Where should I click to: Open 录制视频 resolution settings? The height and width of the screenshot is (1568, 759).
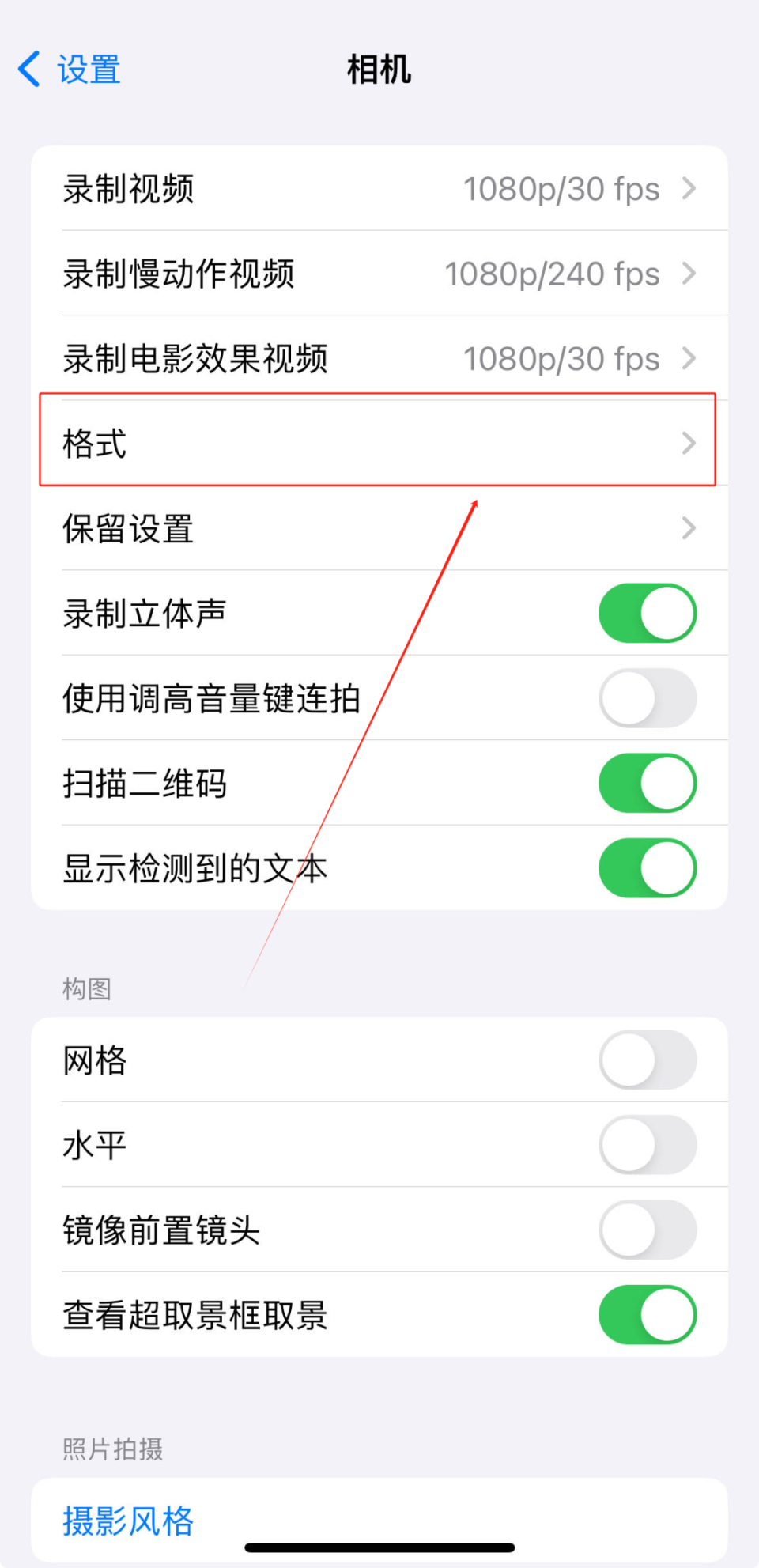[x=379, y=190]
